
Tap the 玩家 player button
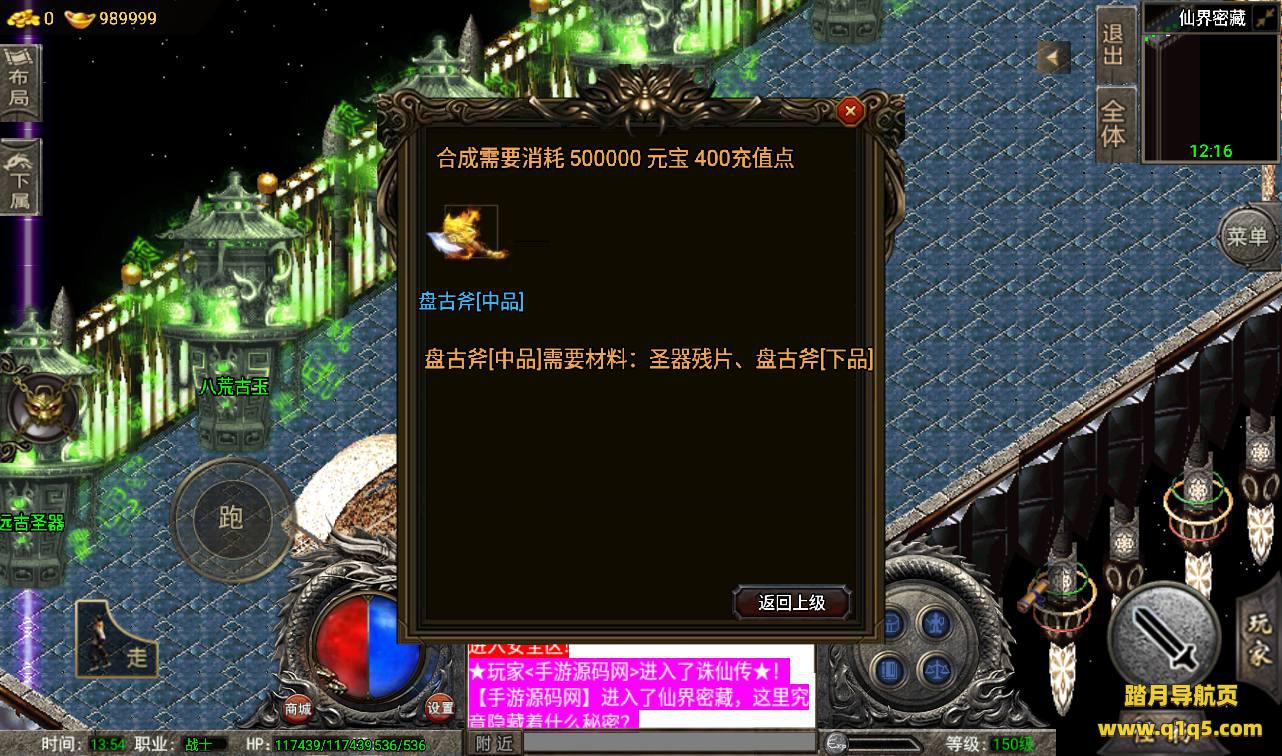[x=1258, y=637]
